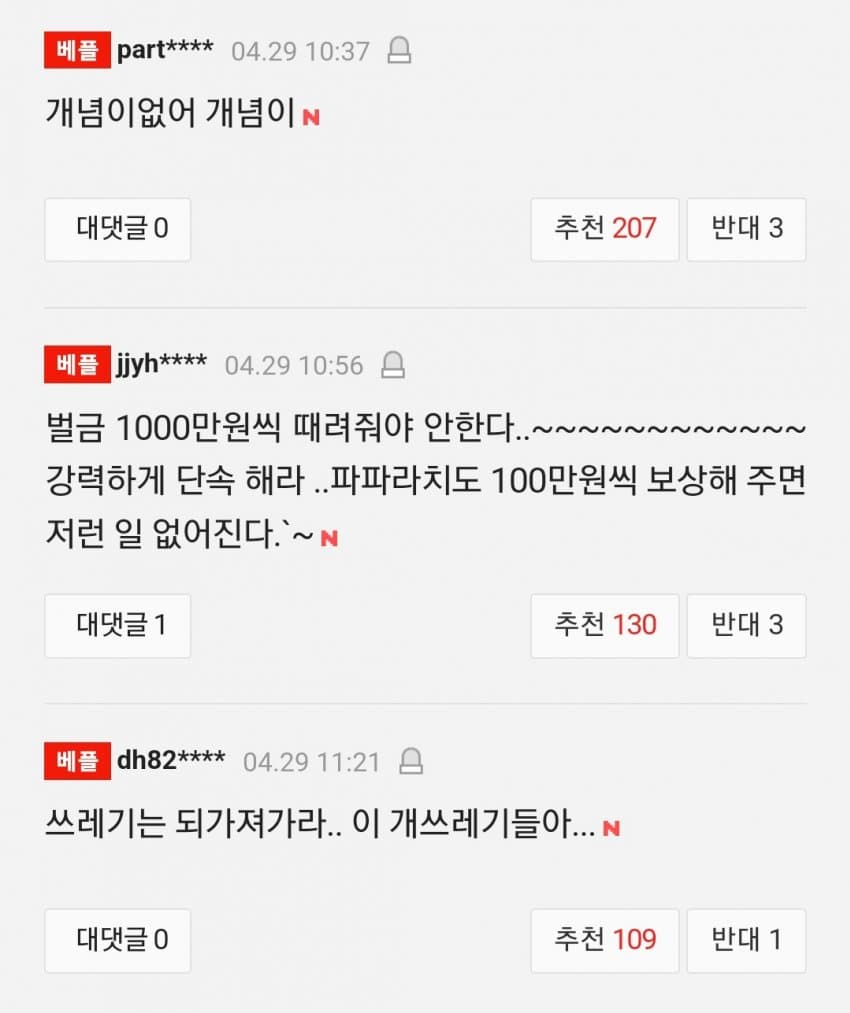Downvote part****'s comment (반대 3)
Viewport: 850px width, 1013px height.
pos(746,229)
